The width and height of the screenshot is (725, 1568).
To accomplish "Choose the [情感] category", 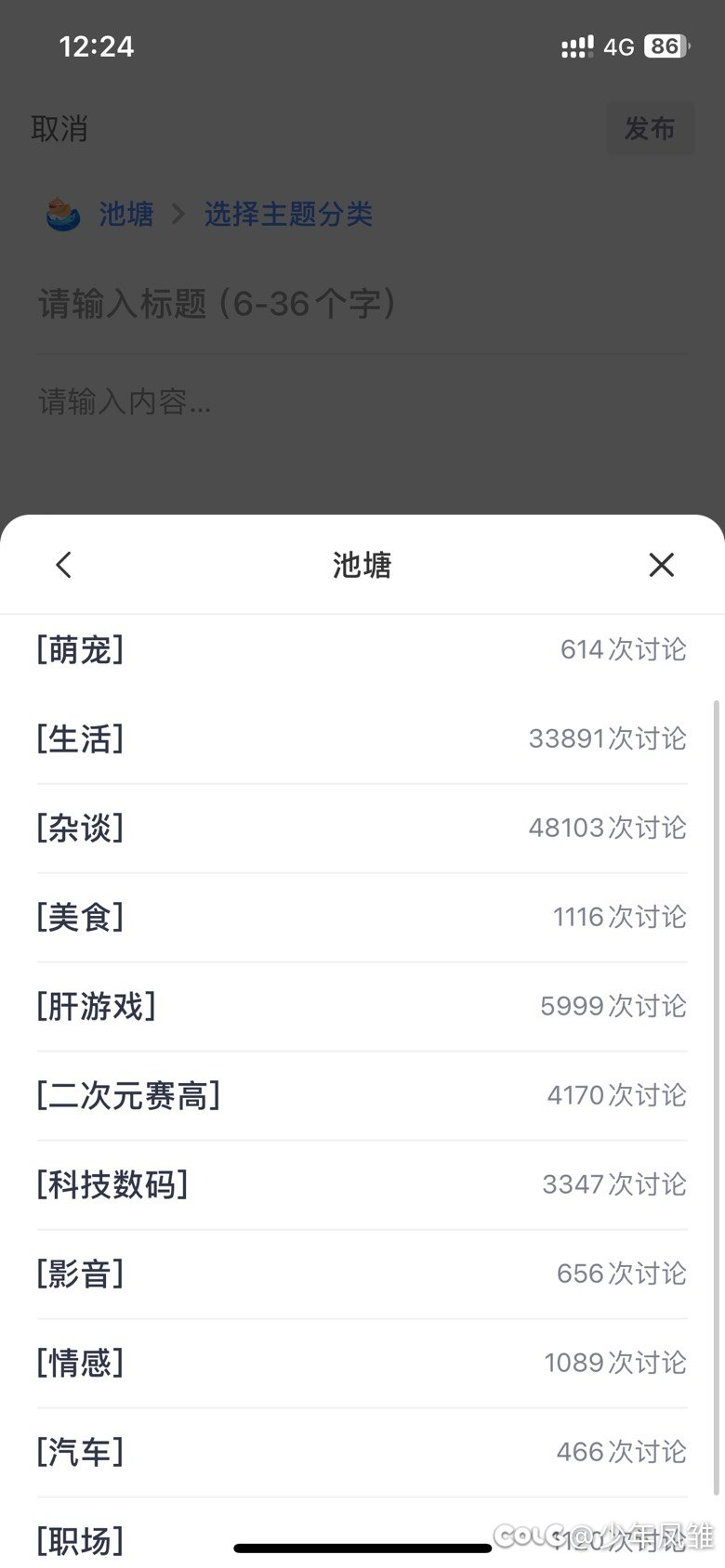I will coord(362,1364).
